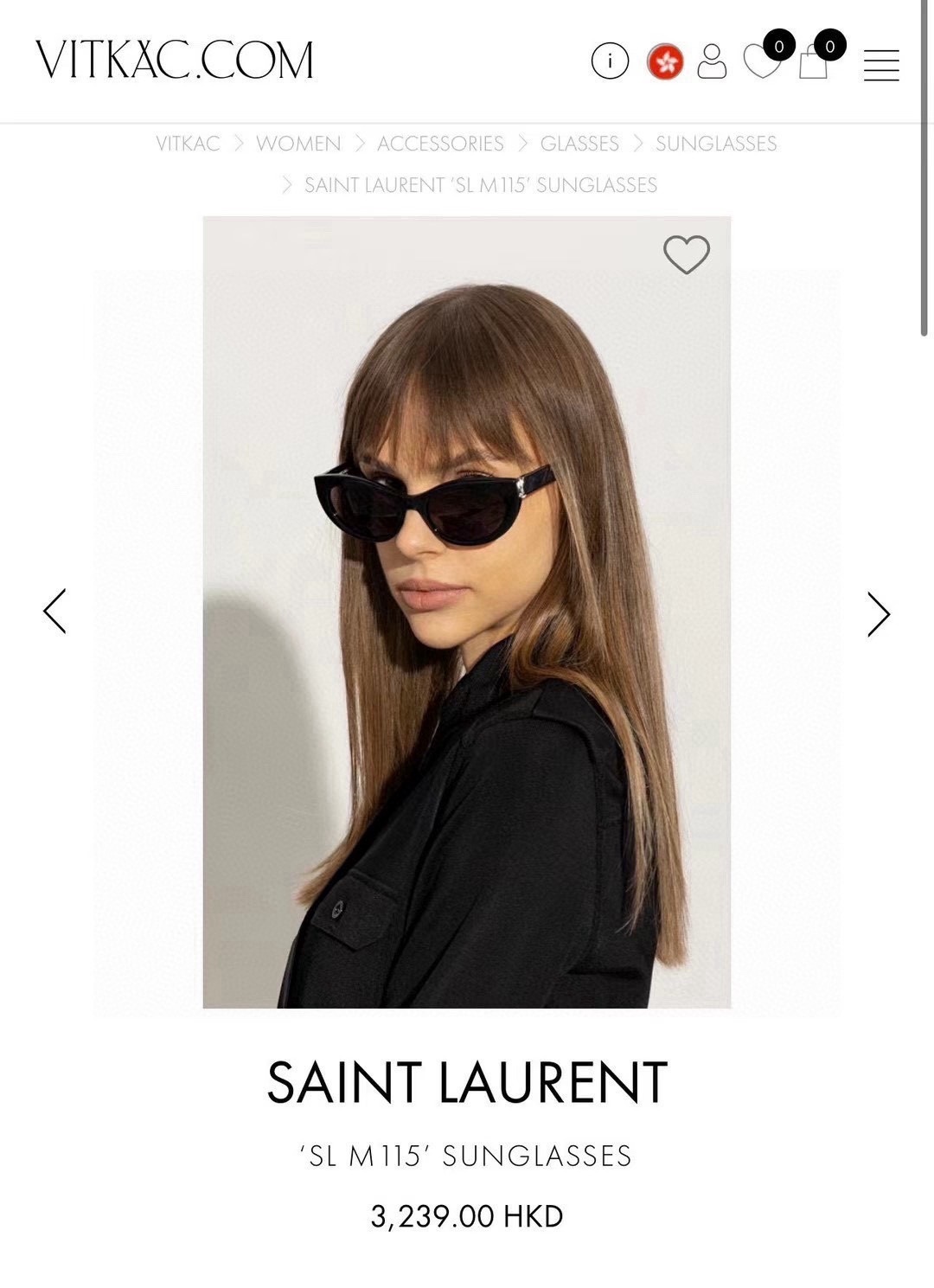Open the account profile icon
The image size is (934, 1288).
coord(712,62)
